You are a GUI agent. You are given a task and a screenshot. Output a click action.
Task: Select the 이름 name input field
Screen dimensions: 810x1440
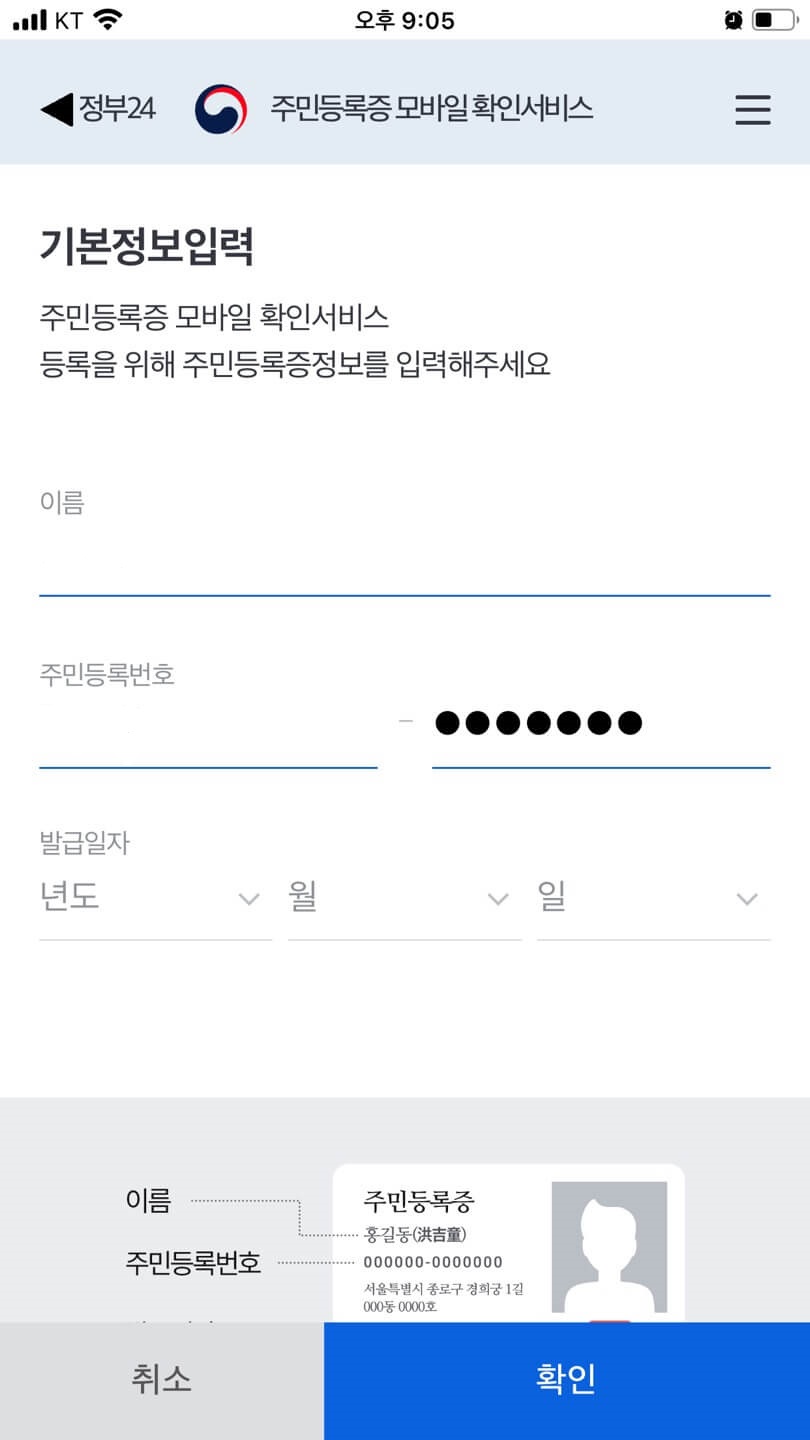point(404,570)
